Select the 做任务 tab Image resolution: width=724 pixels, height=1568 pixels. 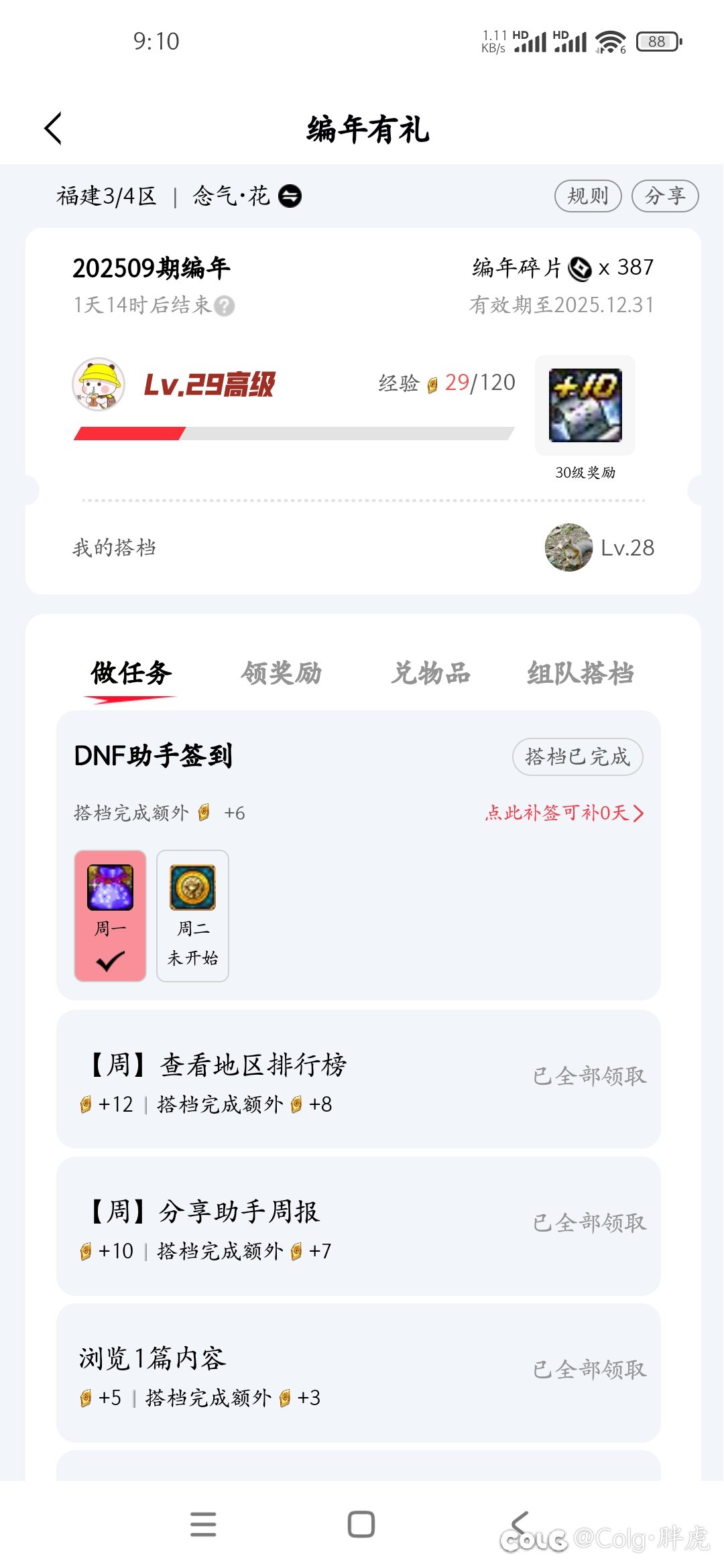click(x=131, y=673)
